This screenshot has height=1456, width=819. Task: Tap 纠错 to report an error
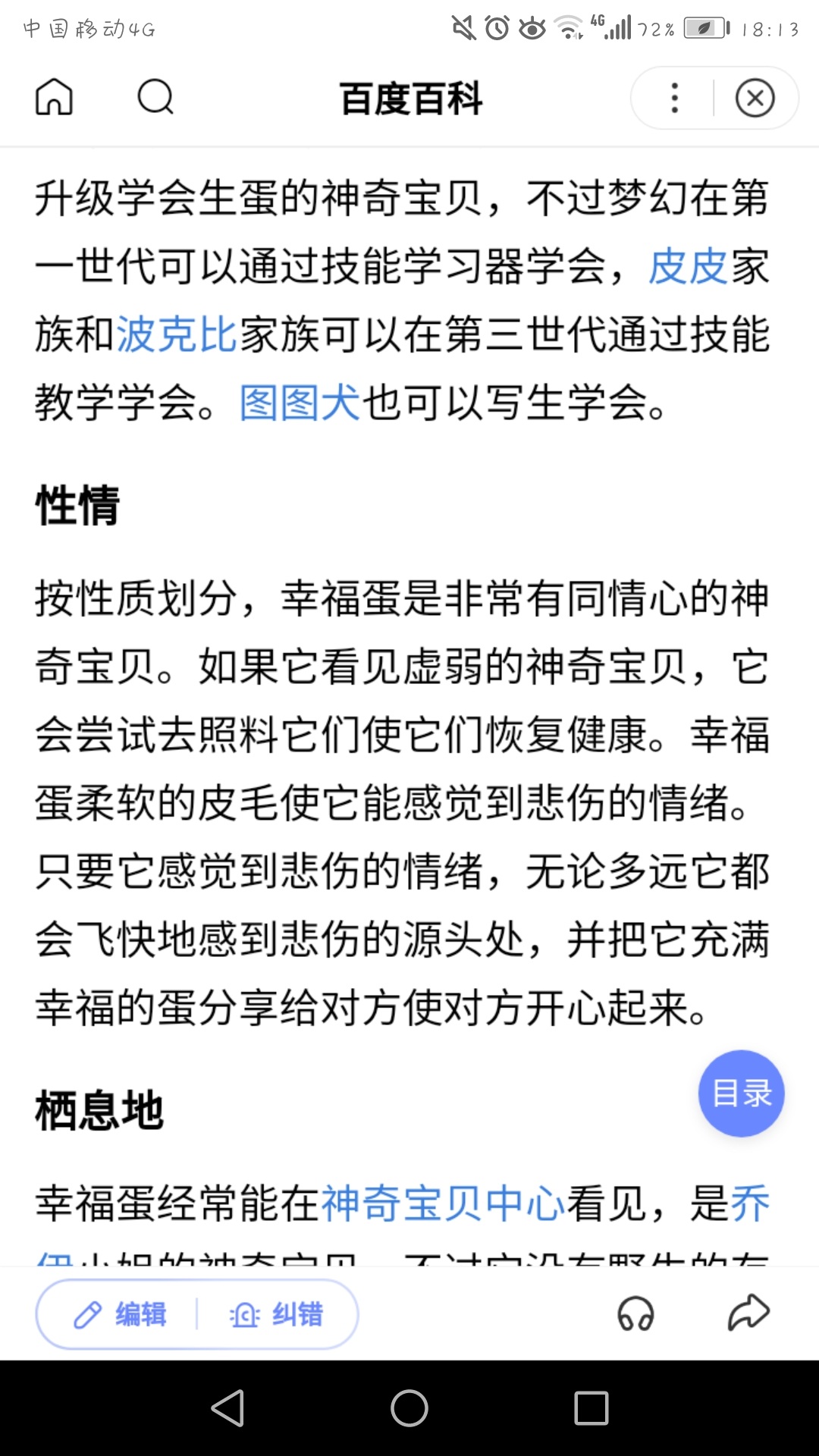276,1314
